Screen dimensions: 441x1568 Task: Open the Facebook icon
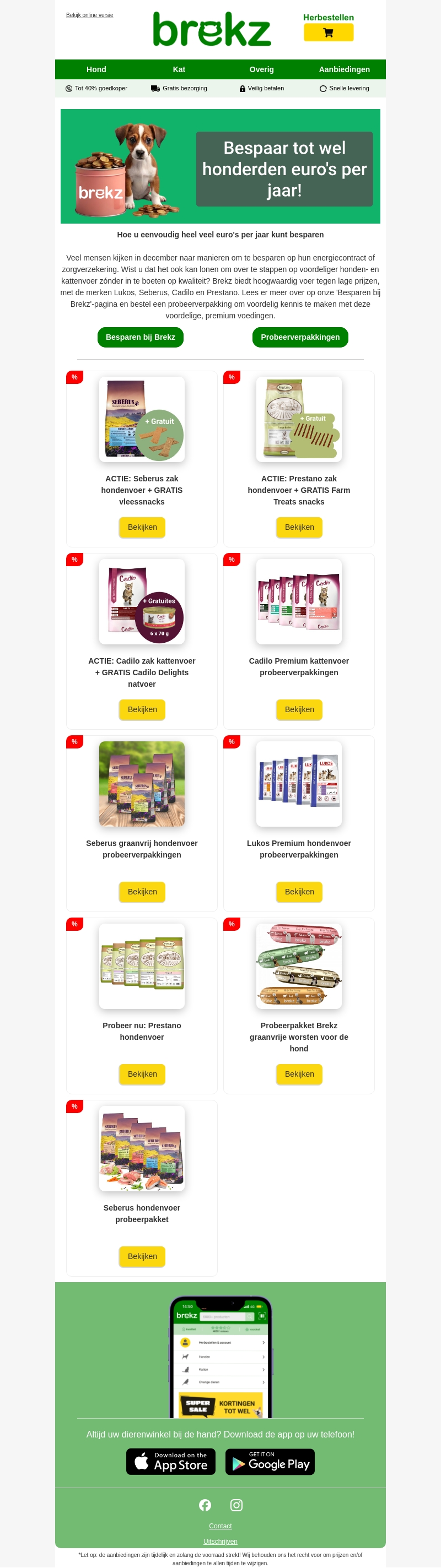click(x=205, y=1505)
